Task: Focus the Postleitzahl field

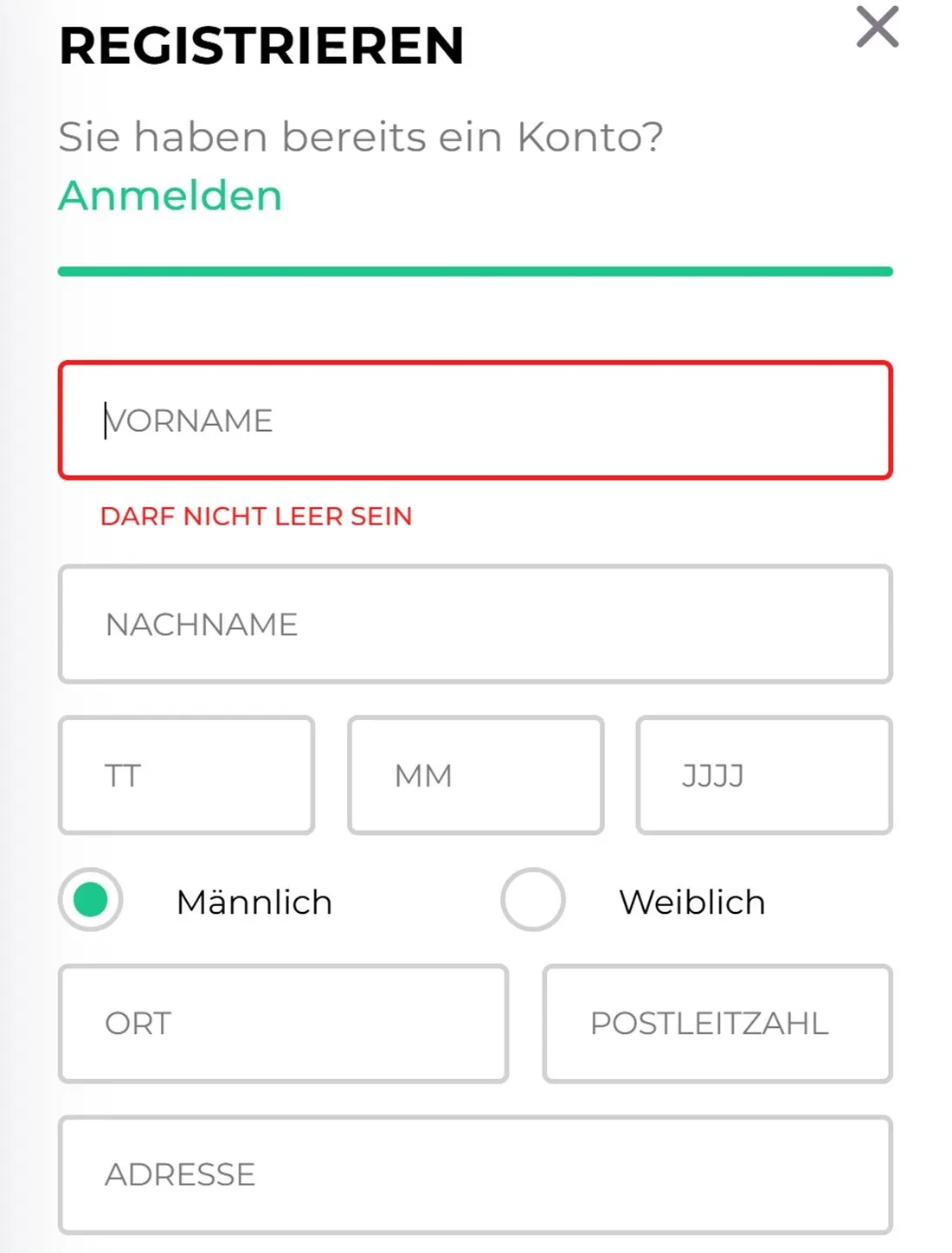Action: tap(717, 1024)
